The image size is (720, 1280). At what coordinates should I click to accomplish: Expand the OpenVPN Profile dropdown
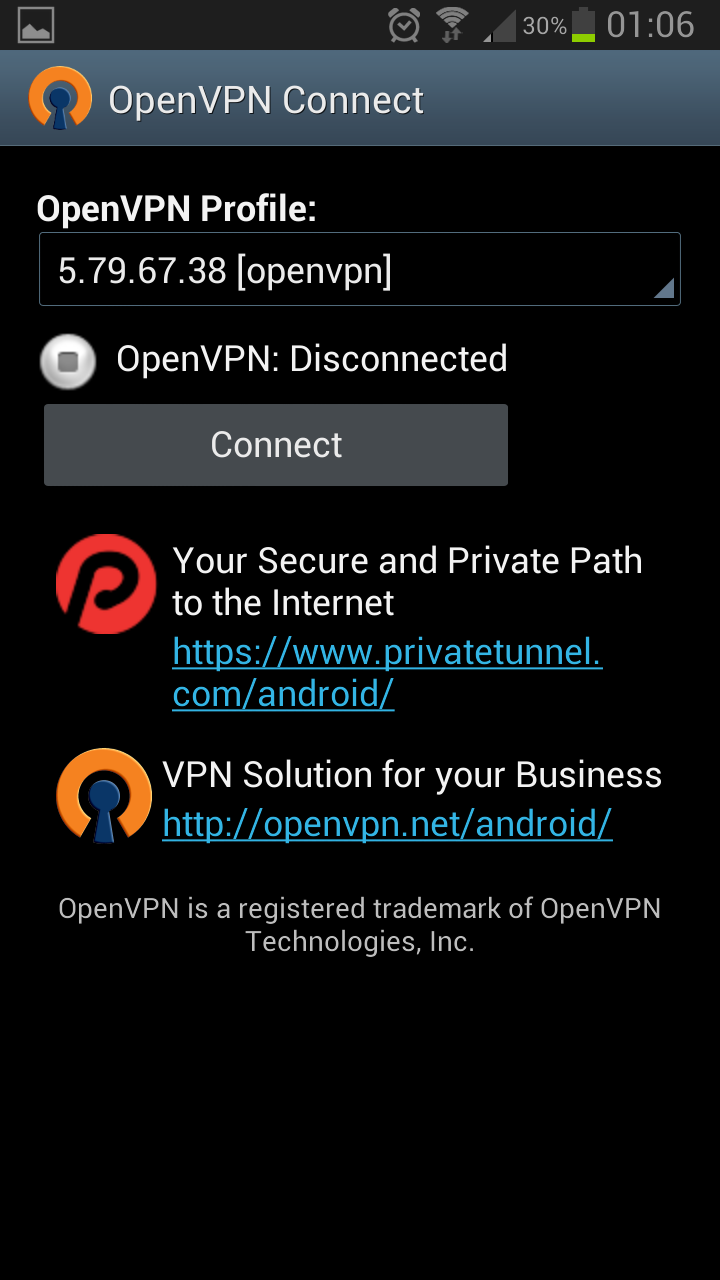[x=360, y=270]
